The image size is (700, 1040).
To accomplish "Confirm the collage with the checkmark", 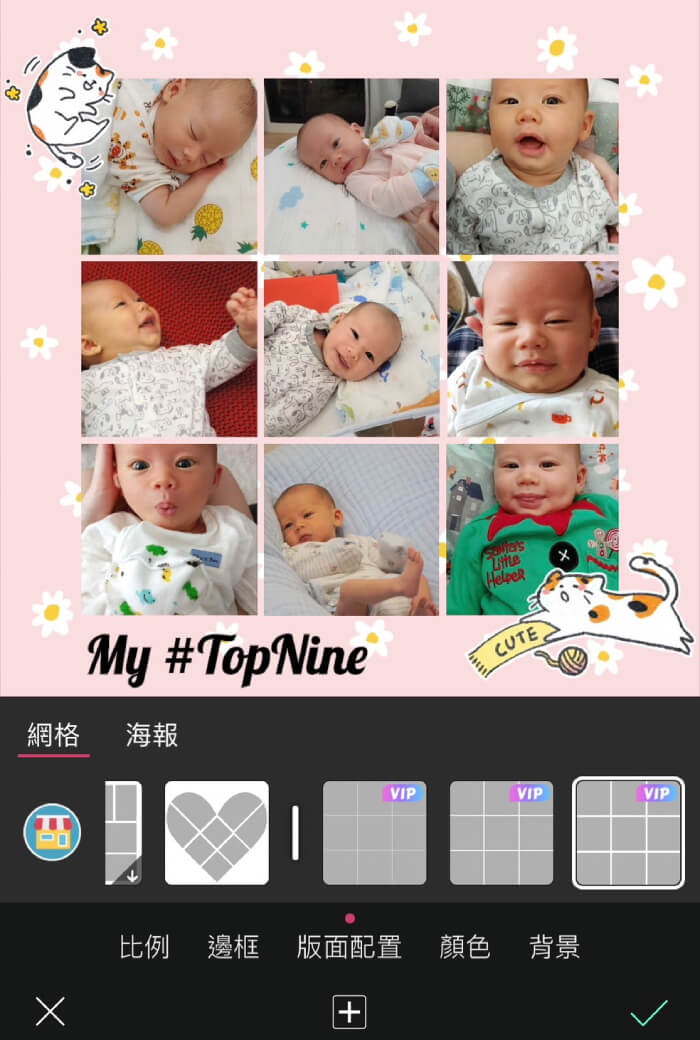I will 648,1012.
